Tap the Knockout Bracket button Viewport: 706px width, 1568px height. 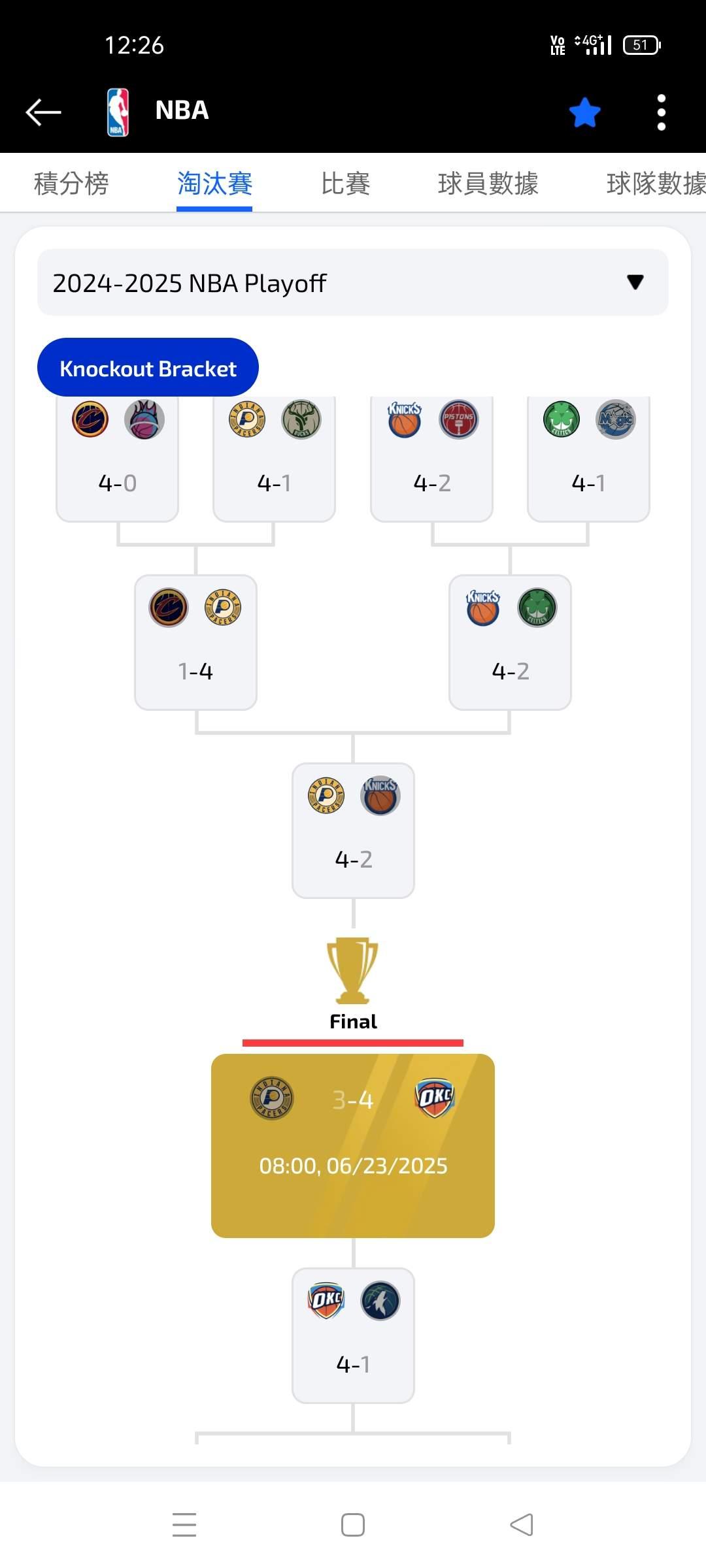point(148,368)
